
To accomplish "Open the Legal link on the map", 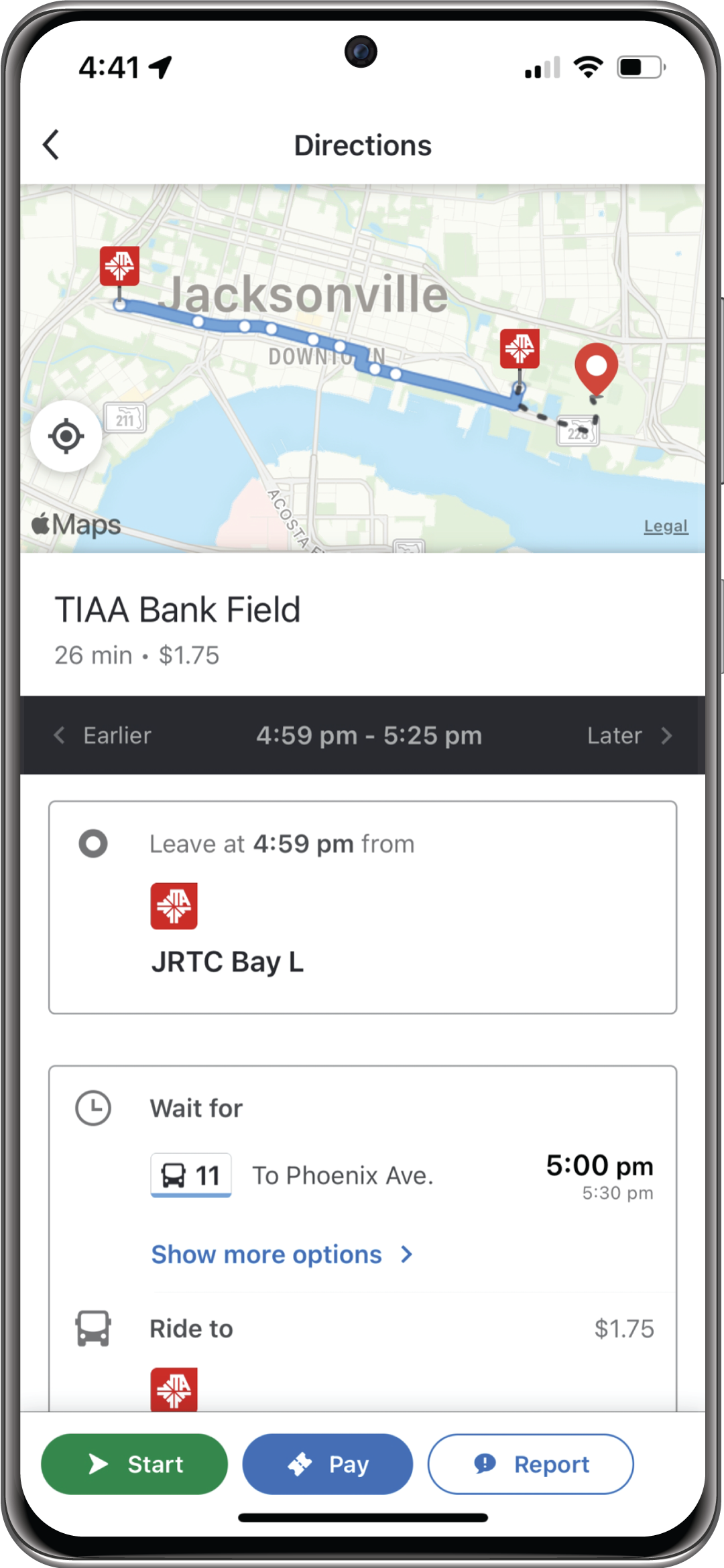I will click(x=666, y=526).
